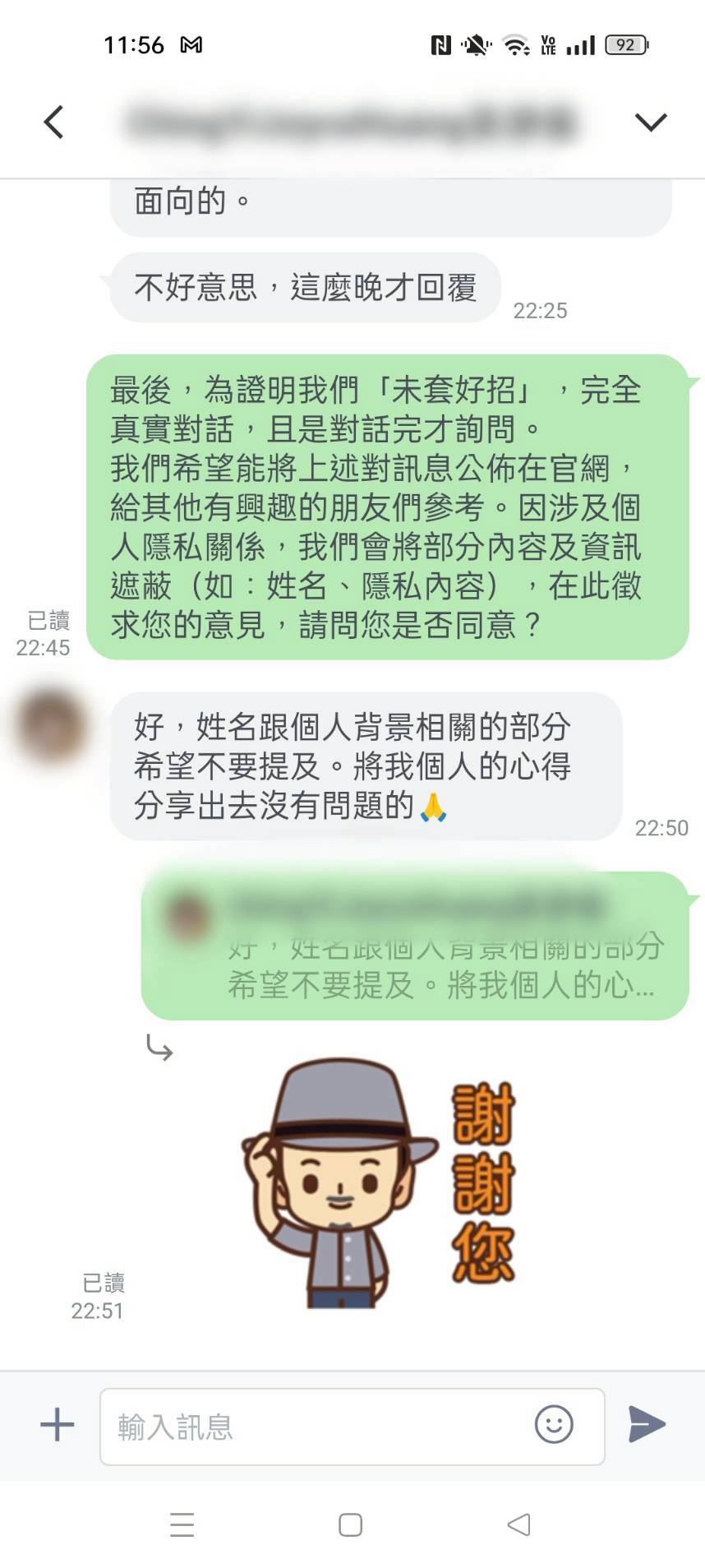705x1568 pixels.
Task: Send the message
Action: (x=647, y=1424)
